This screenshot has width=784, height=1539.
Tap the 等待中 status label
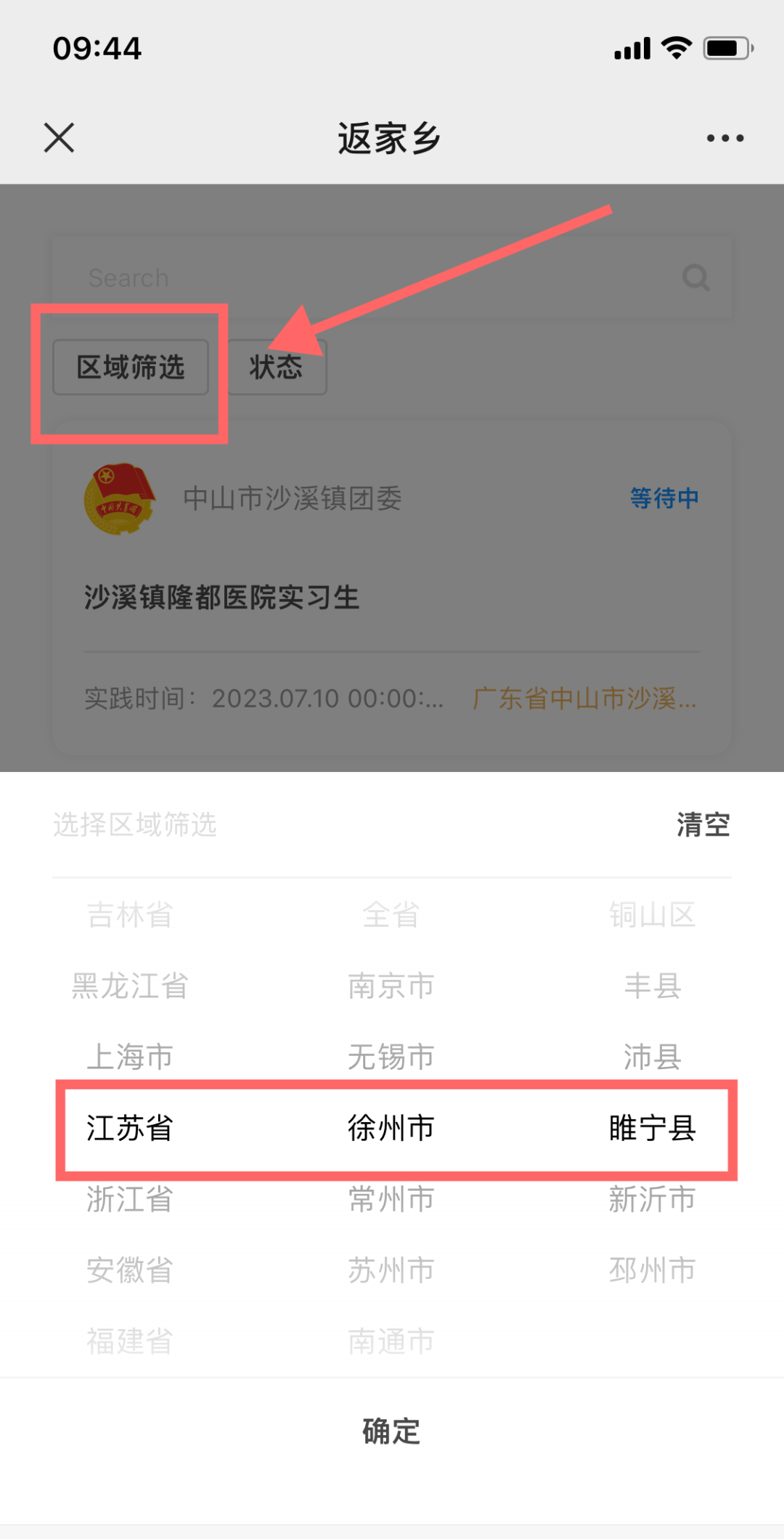pos(663,498)
